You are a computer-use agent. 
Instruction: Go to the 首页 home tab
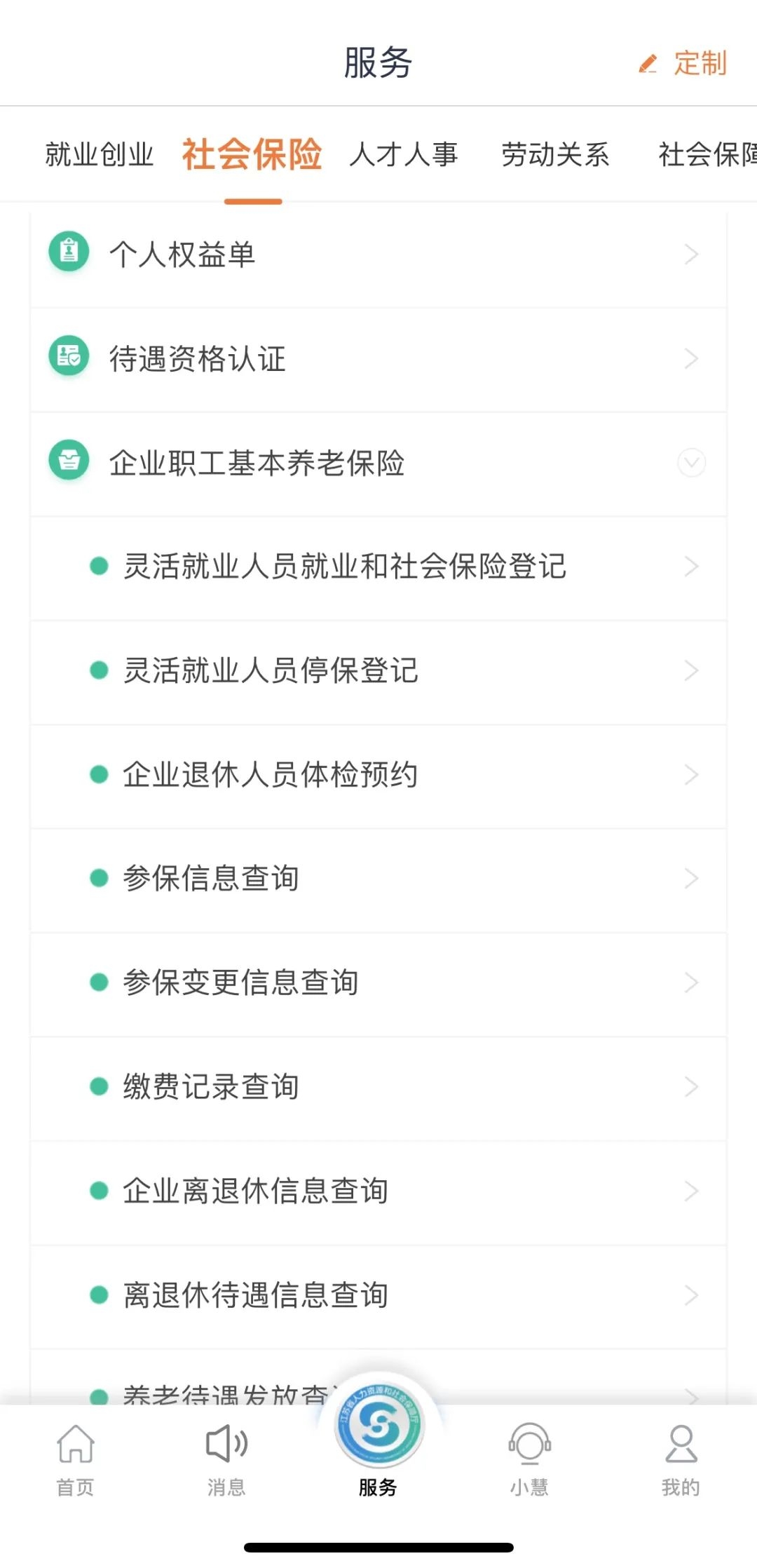pyautogui.click(x=75, y=1459)
